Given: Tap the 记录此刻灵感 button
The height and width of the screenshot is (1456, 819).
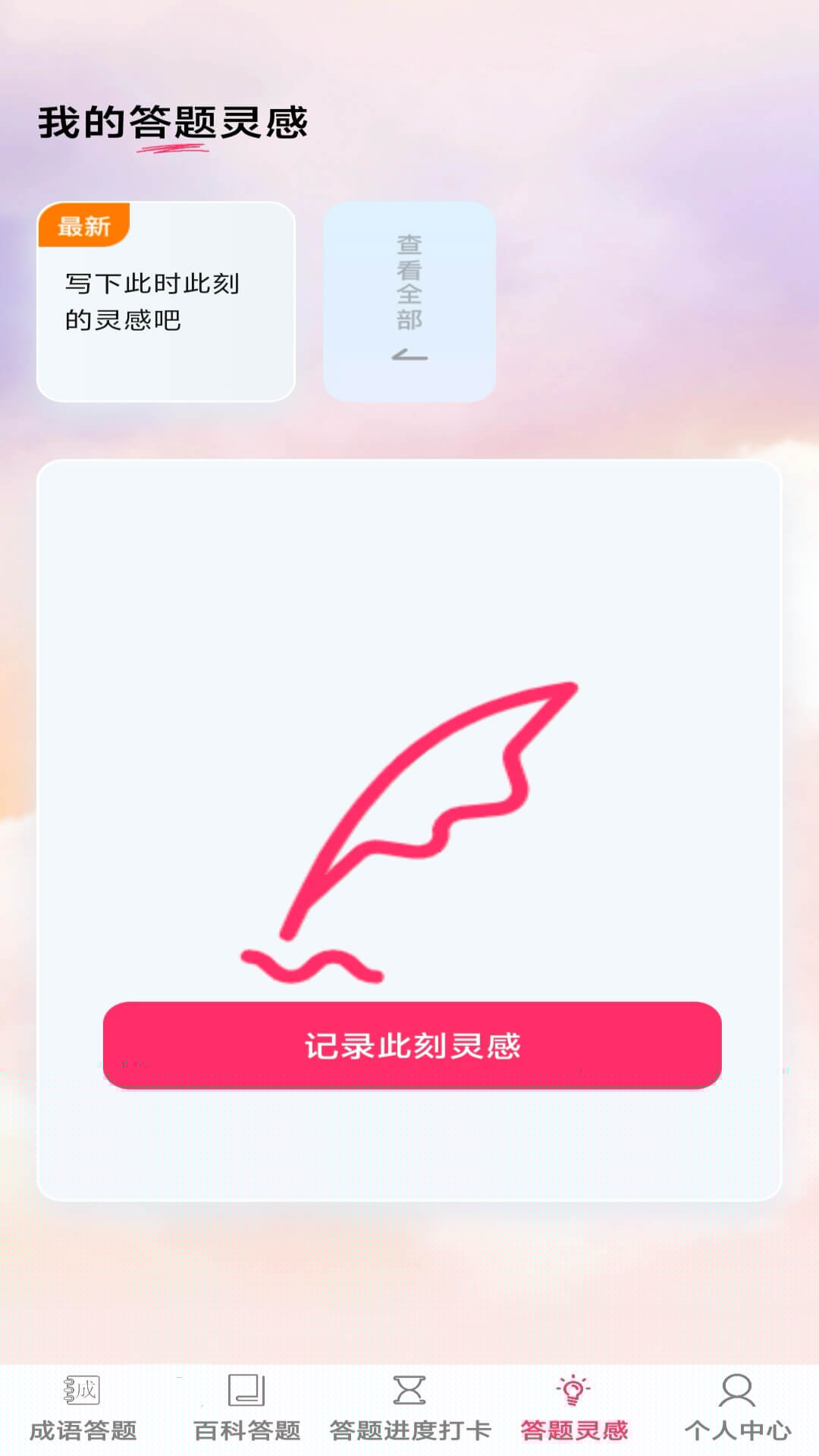Looking at the screenshot, I should pos(412,1045).
